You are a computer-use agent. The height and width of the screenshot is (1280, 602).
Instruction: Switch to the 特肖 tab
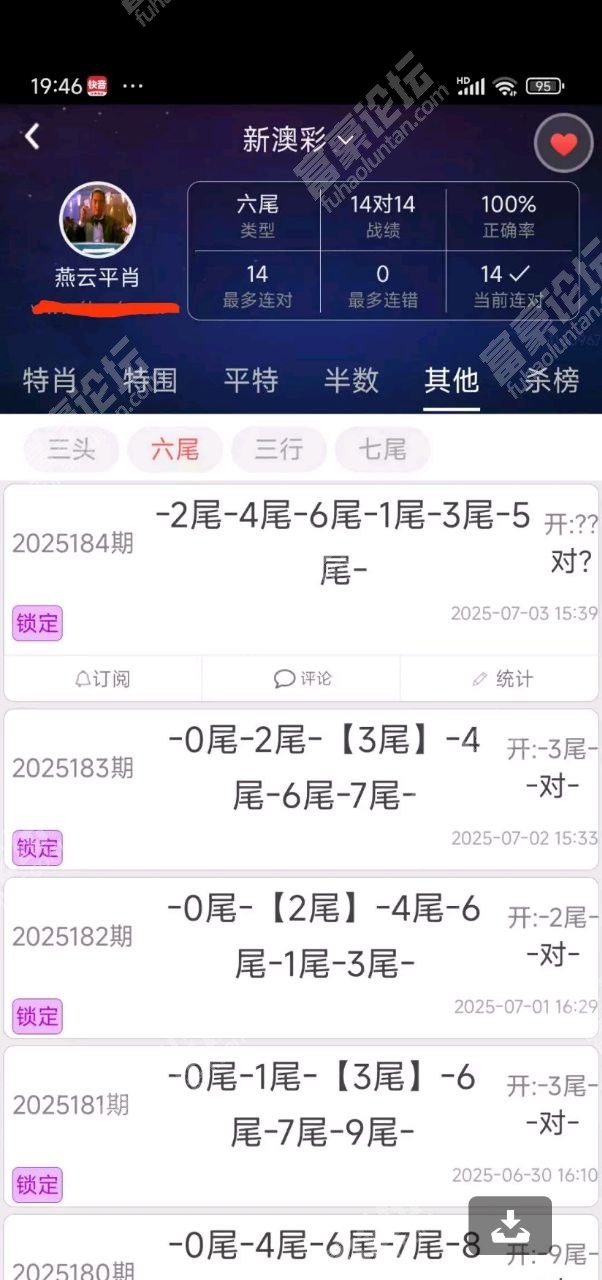click(x=50, y=380)
